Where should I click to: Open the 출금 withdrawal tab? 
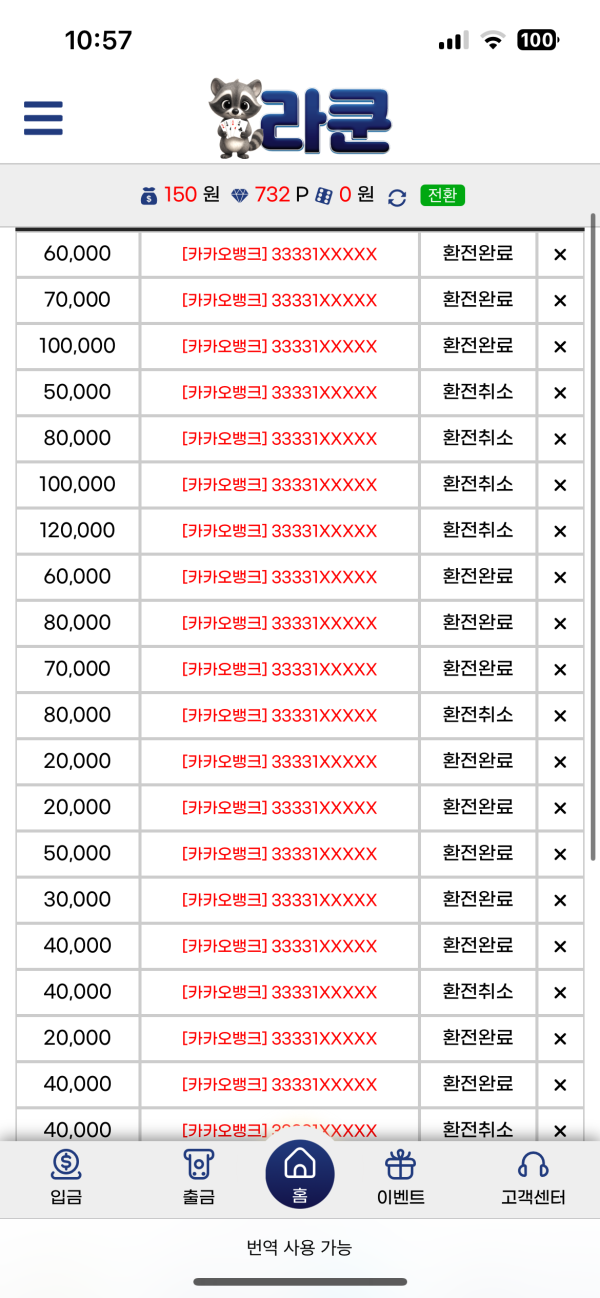tap(199, 1177)
